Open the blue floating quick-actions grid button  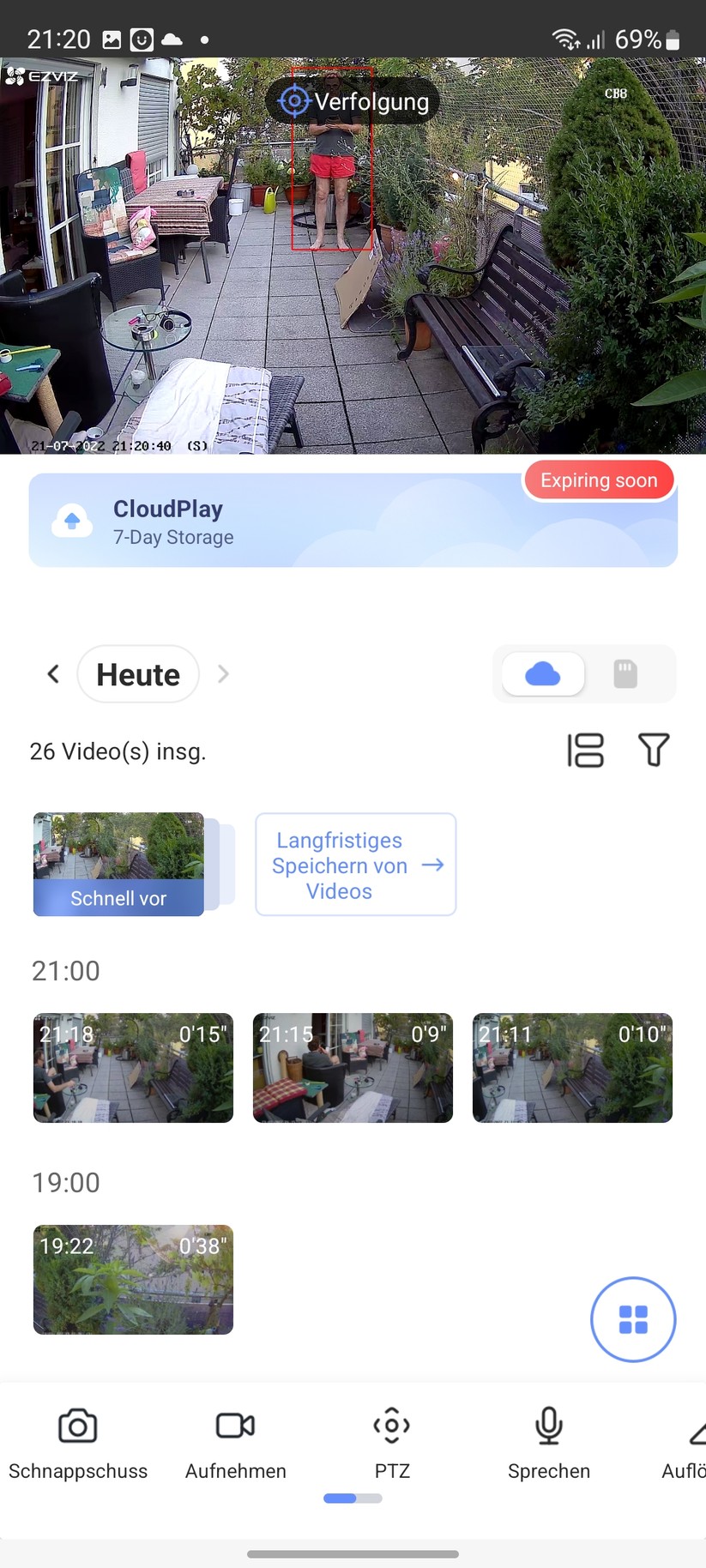633,1319
